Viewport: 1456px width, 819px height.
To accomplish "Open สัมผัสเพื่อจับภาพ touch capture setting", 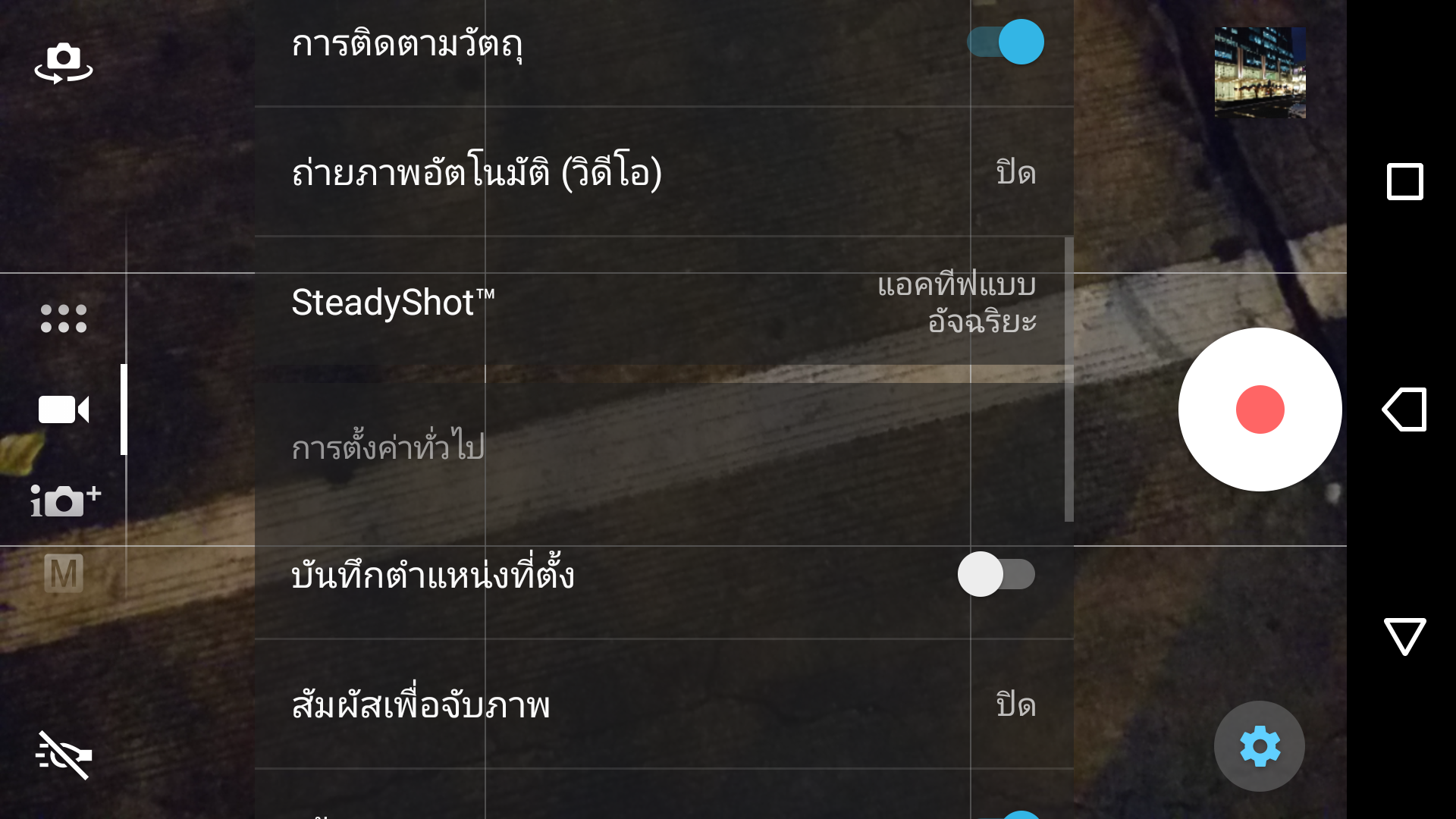I will click(664, 705).
